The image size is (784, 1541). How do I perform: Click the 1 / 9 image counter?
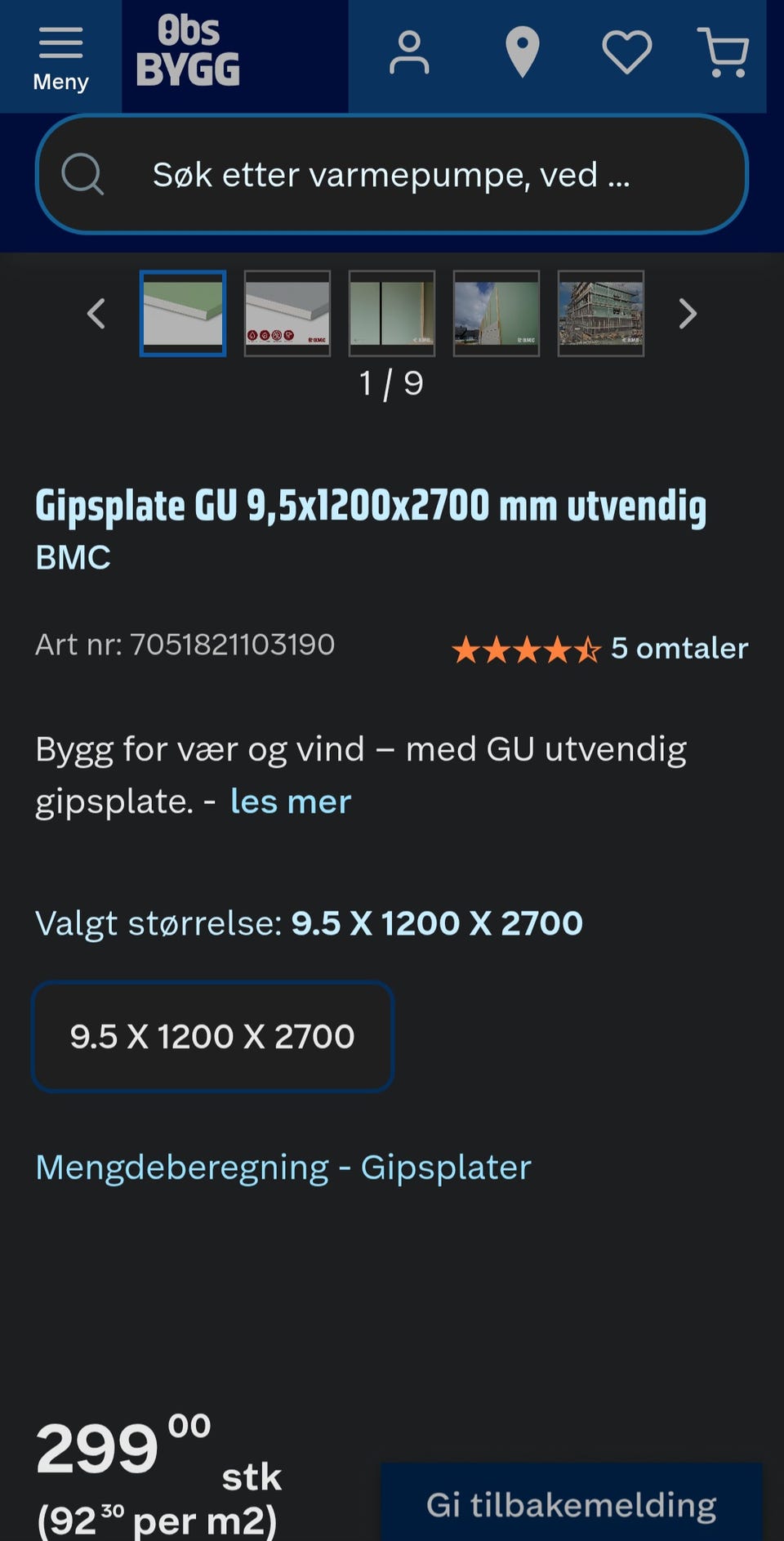click(x=391, y=383)
